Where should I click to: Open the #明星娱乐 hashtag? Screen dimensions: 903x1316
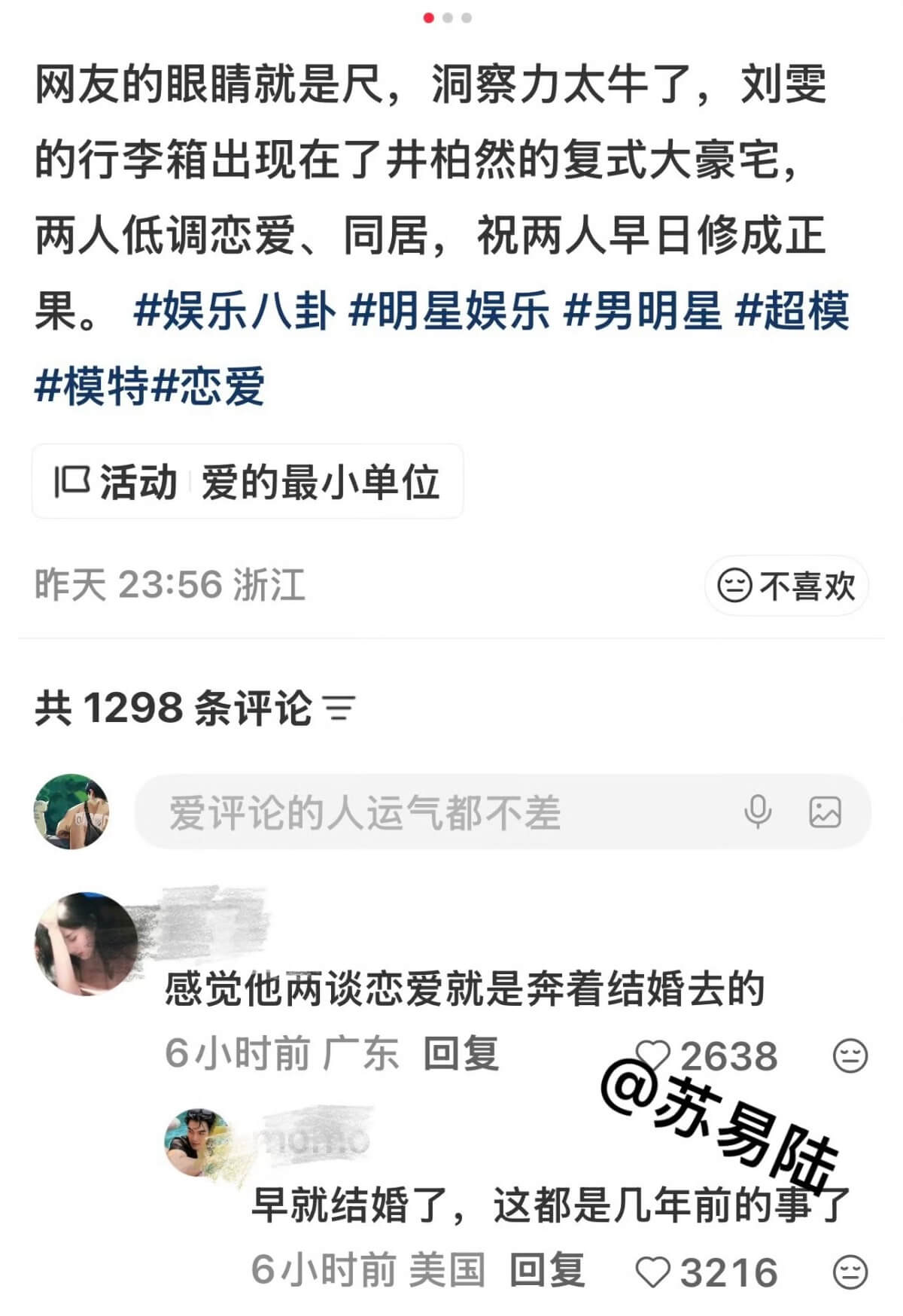pos(449,311)
